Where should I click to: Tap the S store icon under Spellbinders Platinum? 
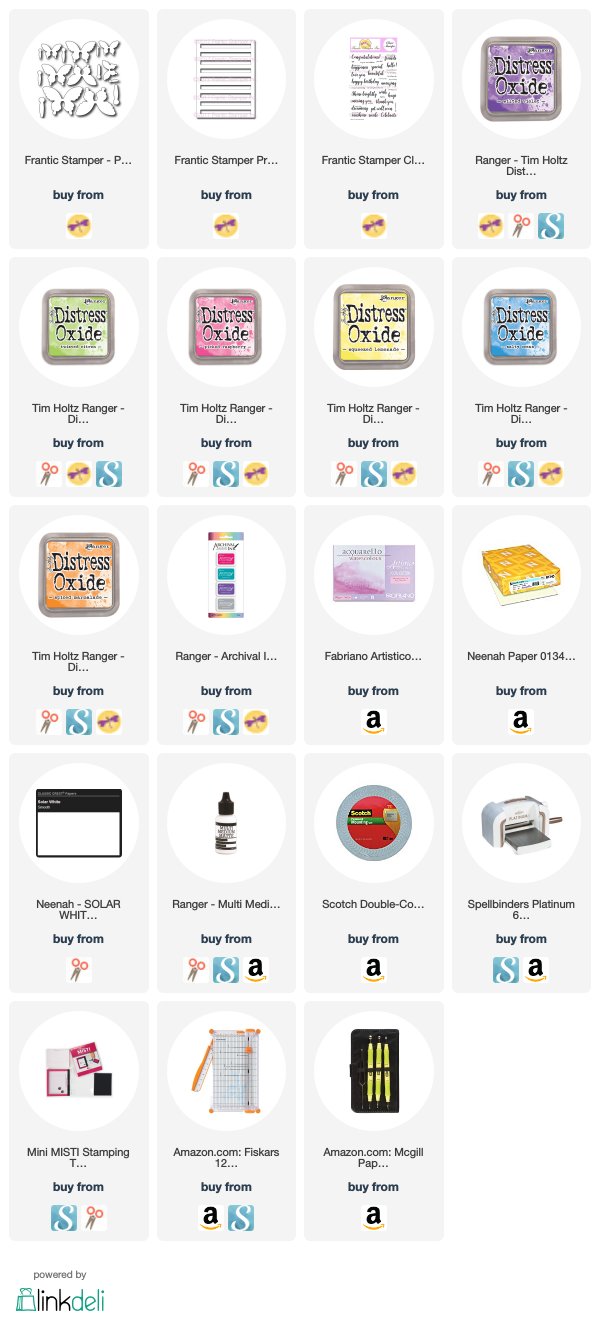[x=506, y=969]
